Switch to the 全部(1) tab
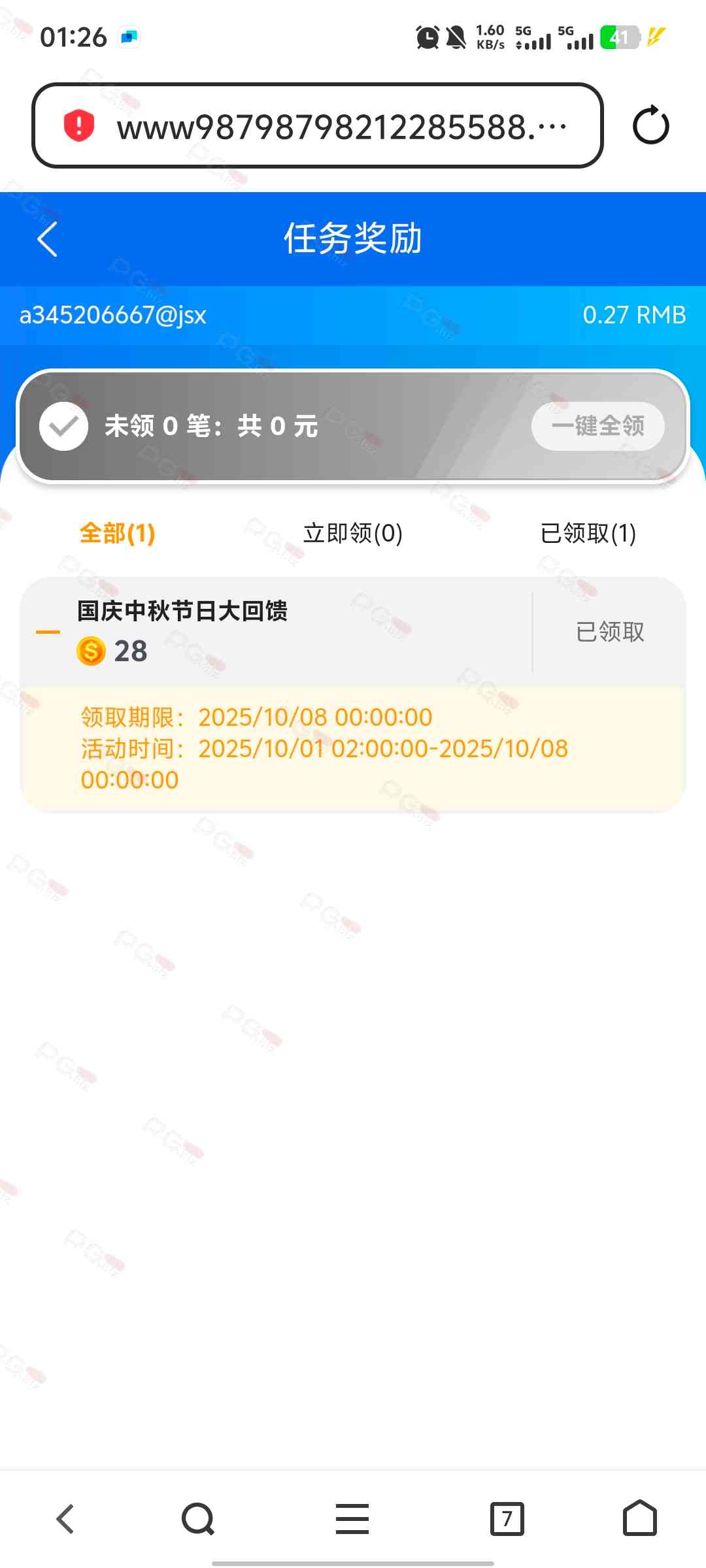Screen dimensions: 706x1568 click(x=118, y=533)
